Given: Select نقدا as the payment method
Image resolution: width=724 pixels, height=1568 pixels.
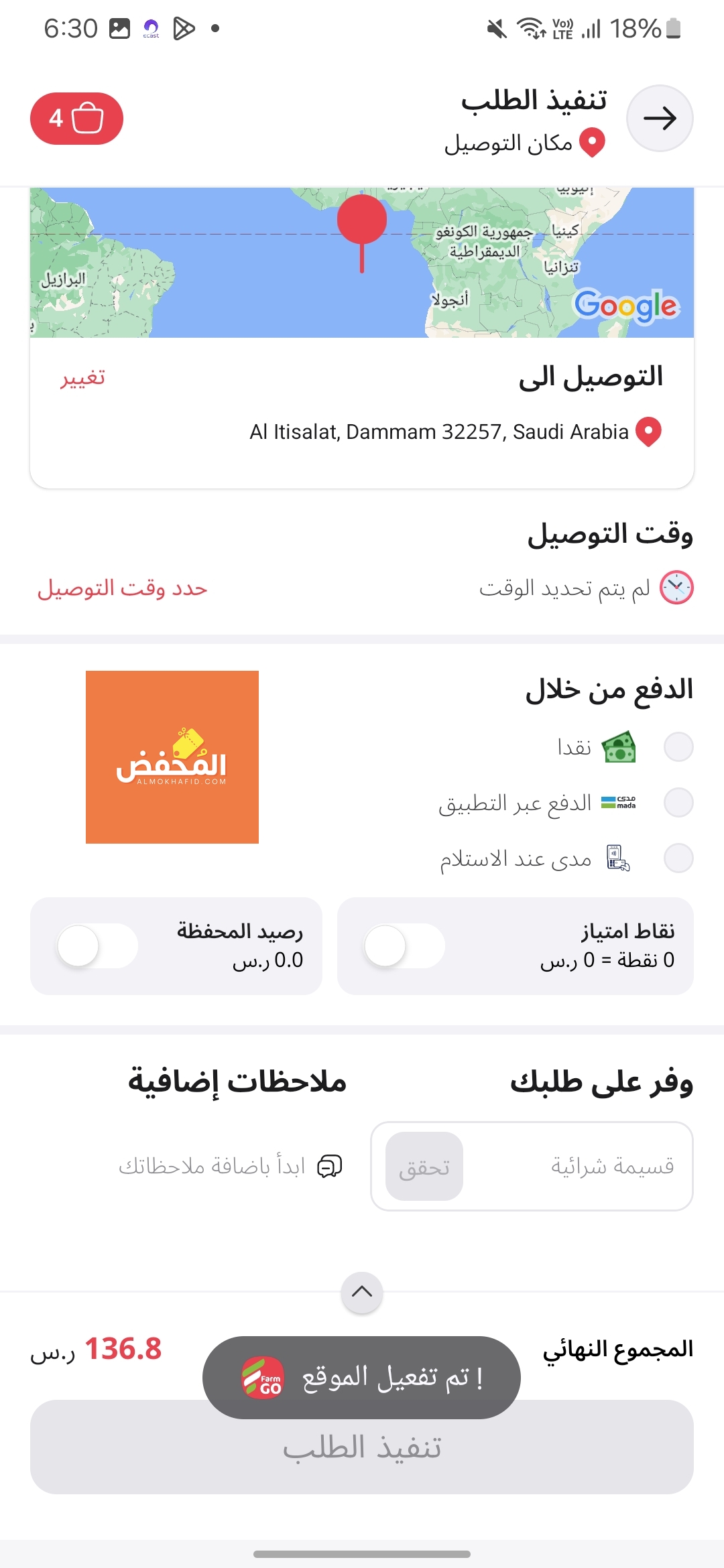Looking at the screenshot, I should pos(679,747).
